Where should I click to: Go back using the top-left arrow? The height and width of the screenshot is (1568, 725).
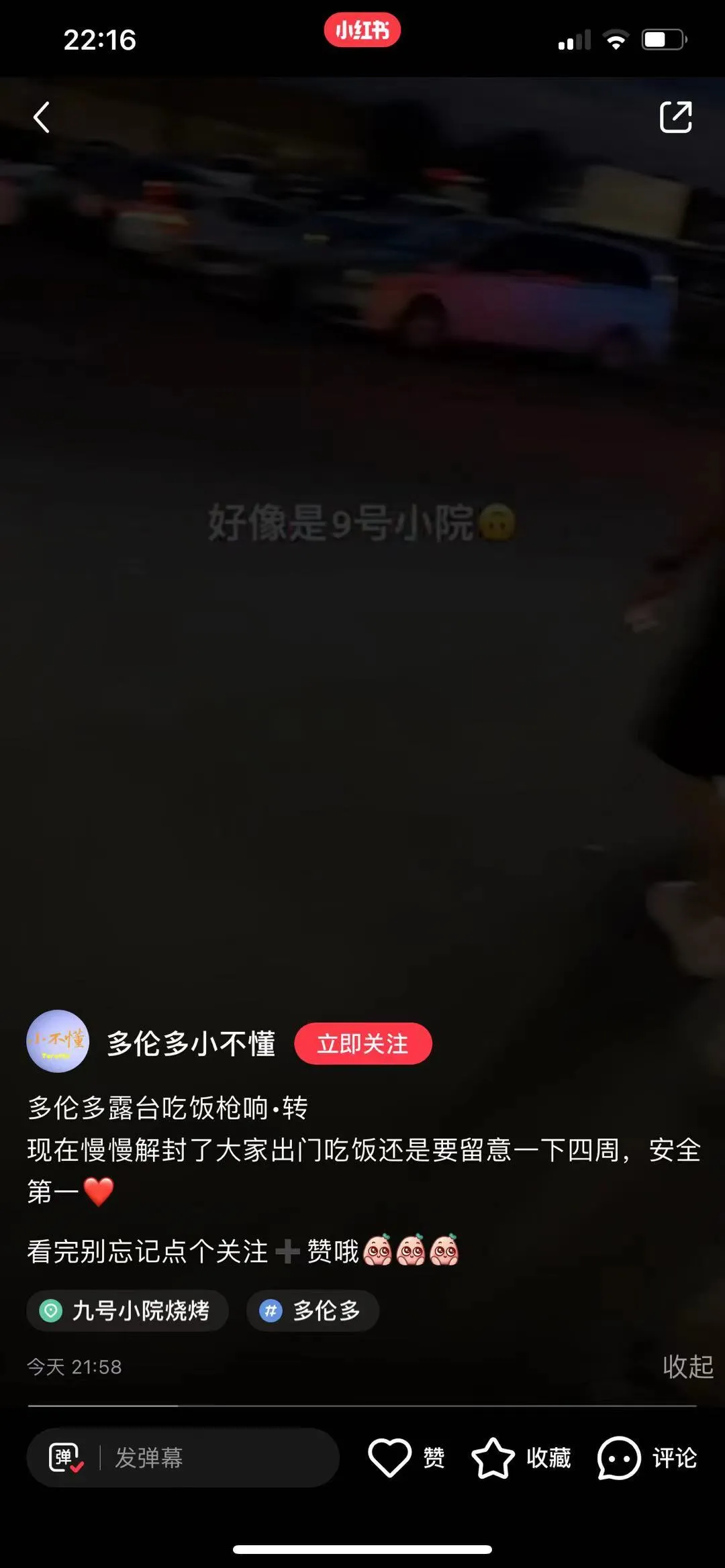42,117
